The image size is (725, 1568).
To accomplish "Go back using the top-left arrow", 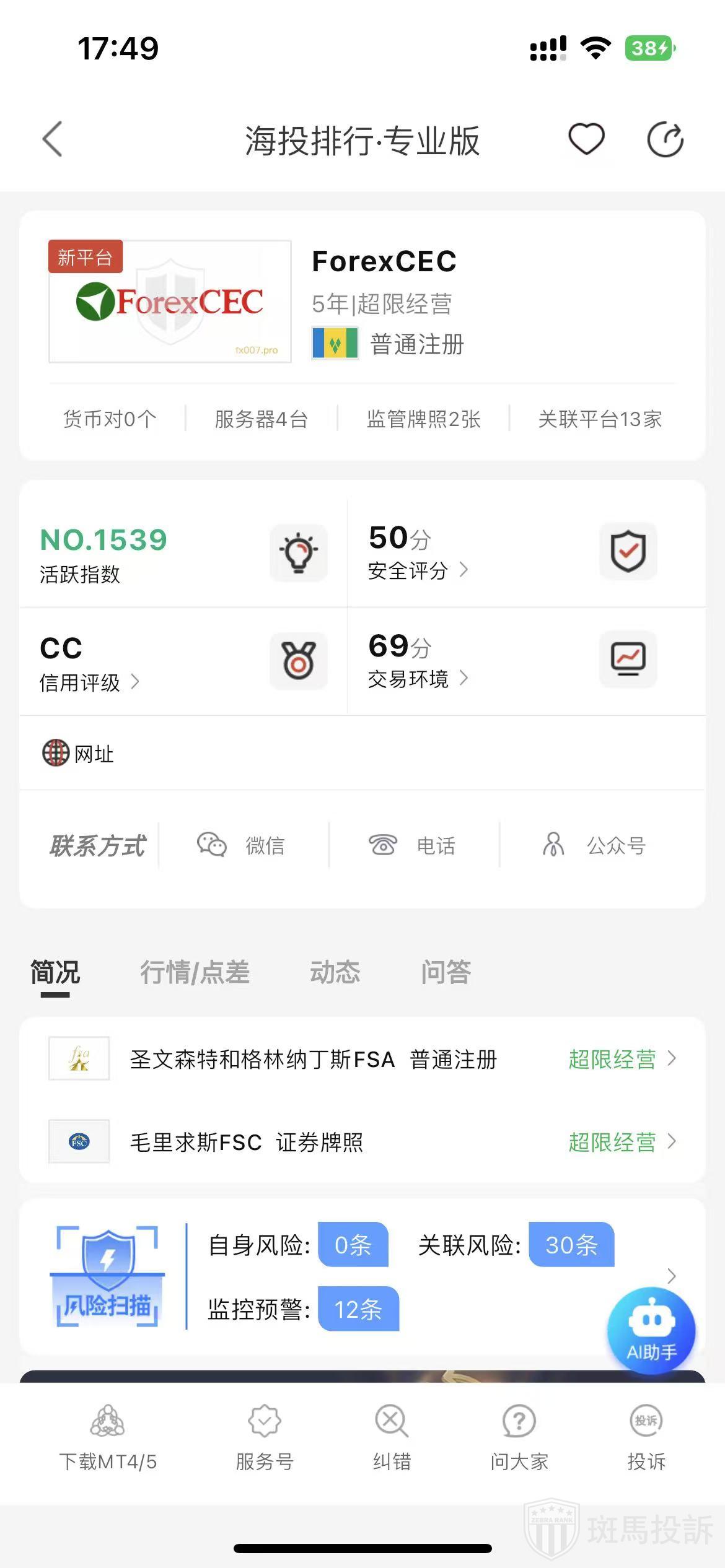I will pyautogui.click(x=53, y=139).
